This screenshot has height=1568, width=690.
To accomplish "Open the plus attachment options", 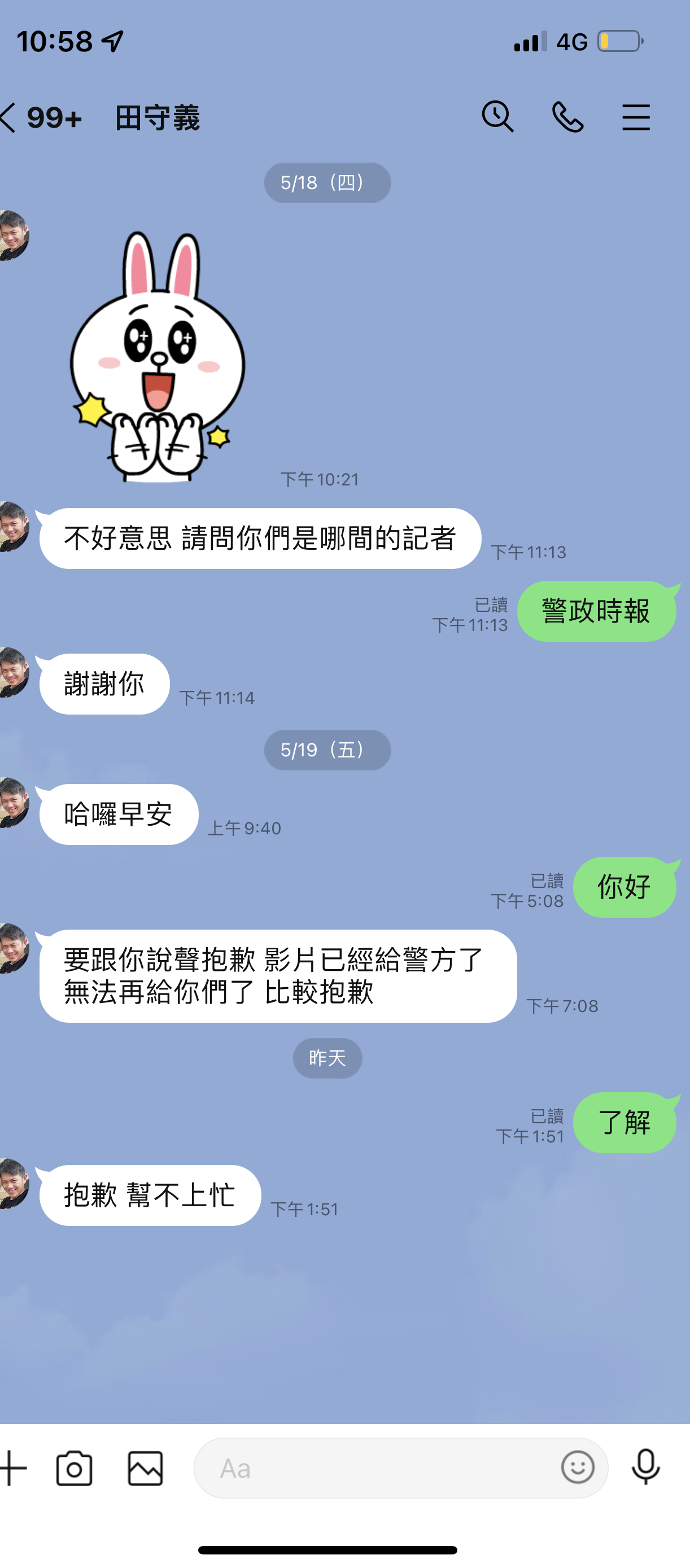I will pos(14,1468).
